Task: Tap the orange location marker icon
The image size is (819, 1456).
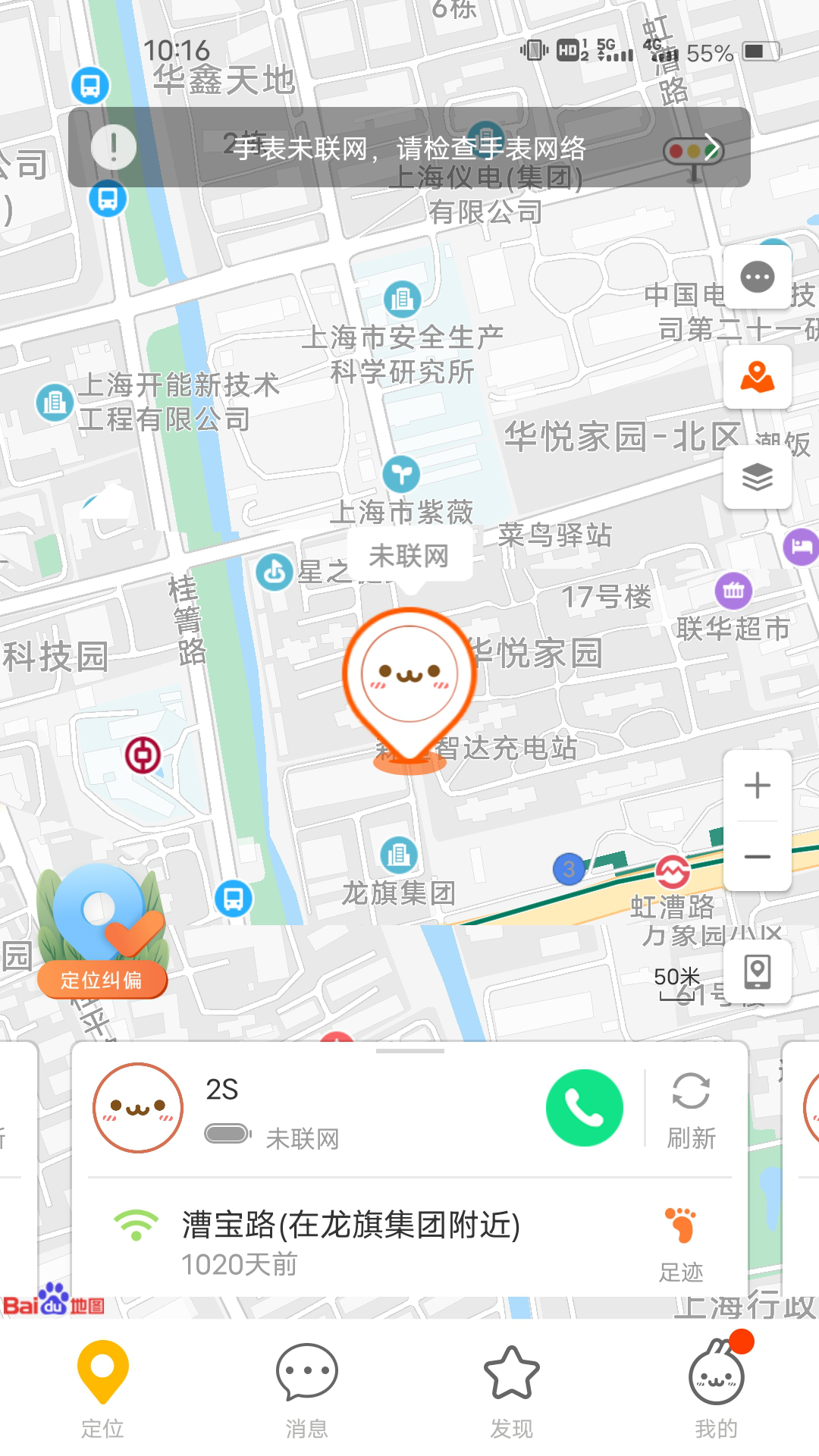Action: (x=757, y=378)
